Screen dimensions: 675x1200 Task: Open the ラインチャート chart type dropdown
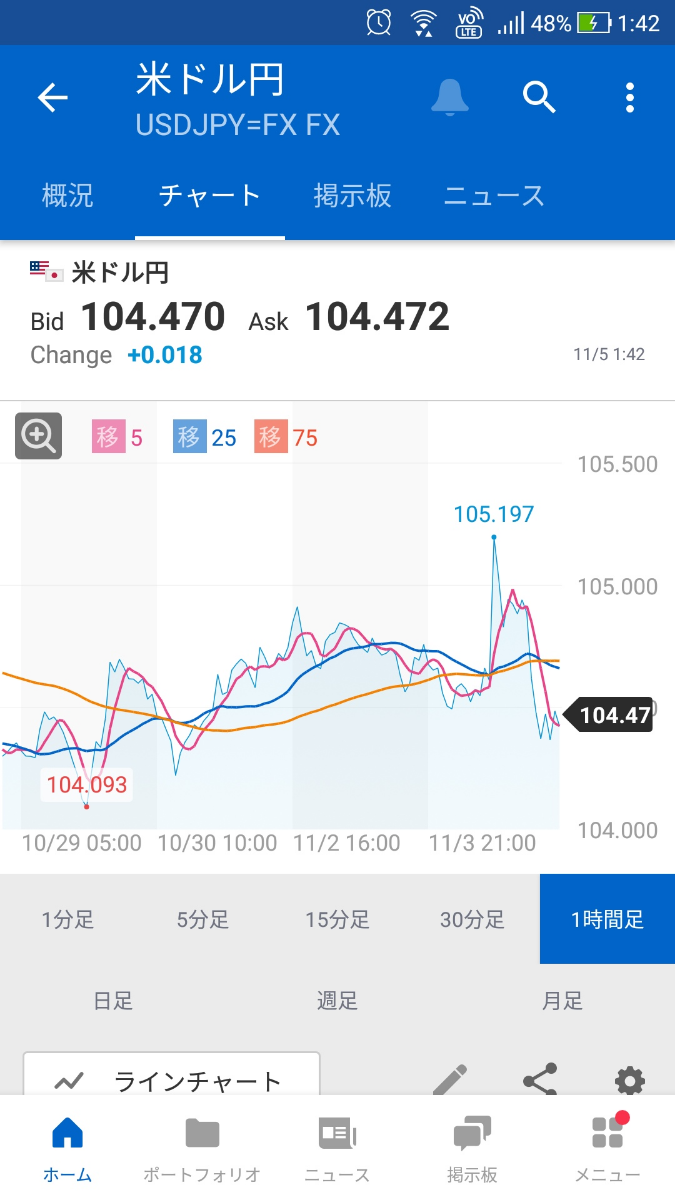pyautogui.click(x=171, y=1078)
